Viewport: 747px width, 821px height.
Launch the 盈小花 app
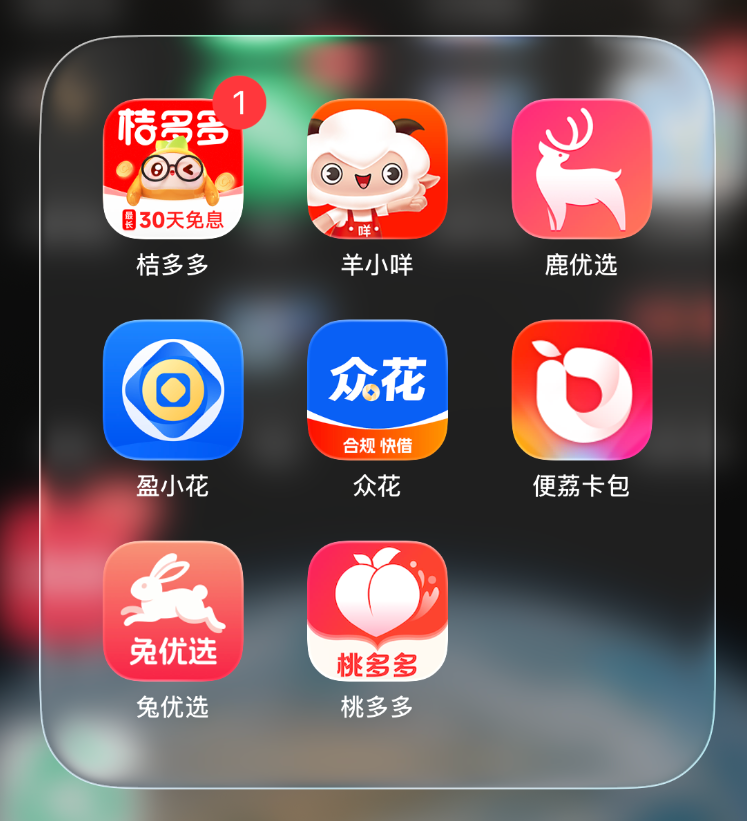pyautogui.click(x=173, y=390)
